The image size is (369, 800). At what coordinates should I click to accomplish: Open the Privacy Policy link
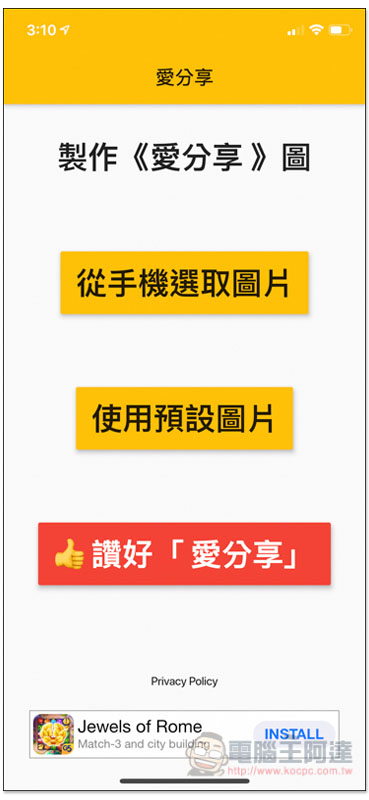(x=184, y=681)
